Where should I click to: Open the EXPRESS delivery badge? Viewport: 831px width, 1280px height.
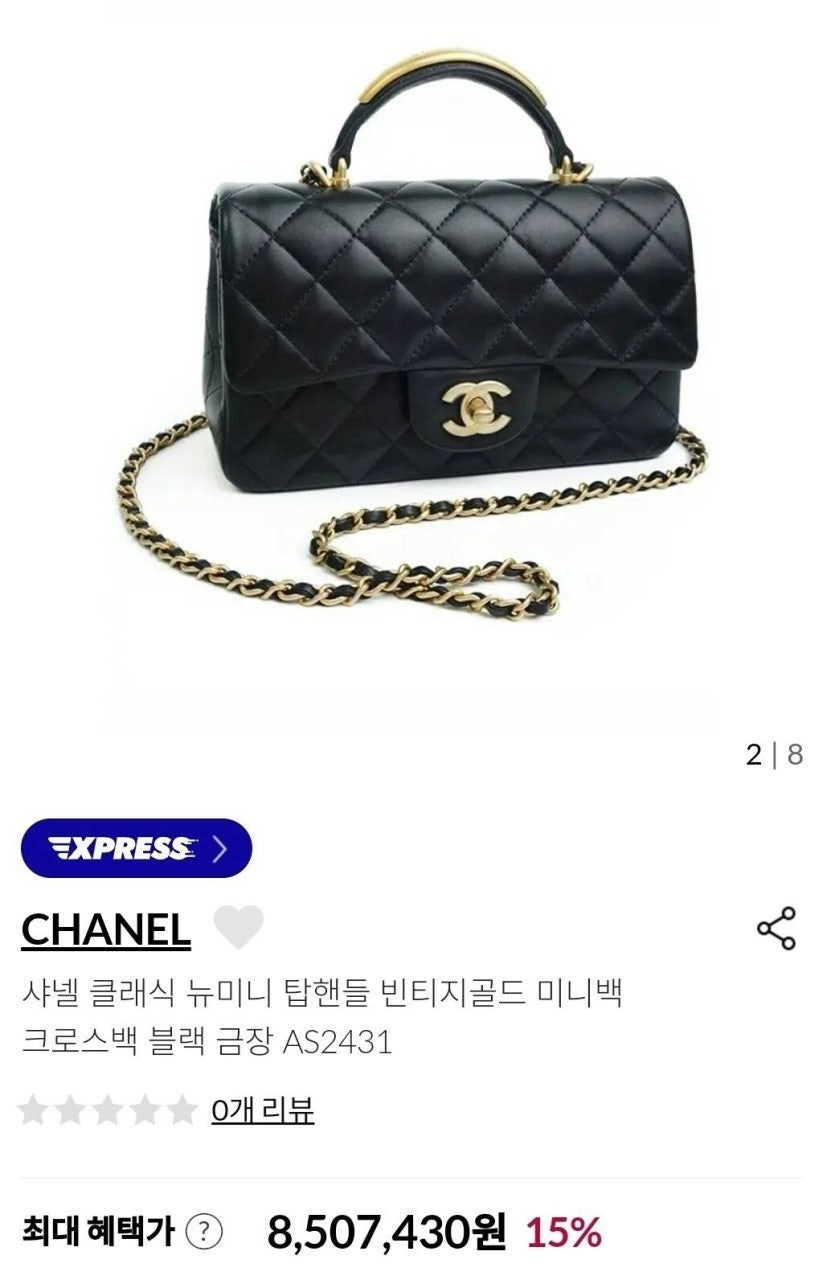point(136,849)
